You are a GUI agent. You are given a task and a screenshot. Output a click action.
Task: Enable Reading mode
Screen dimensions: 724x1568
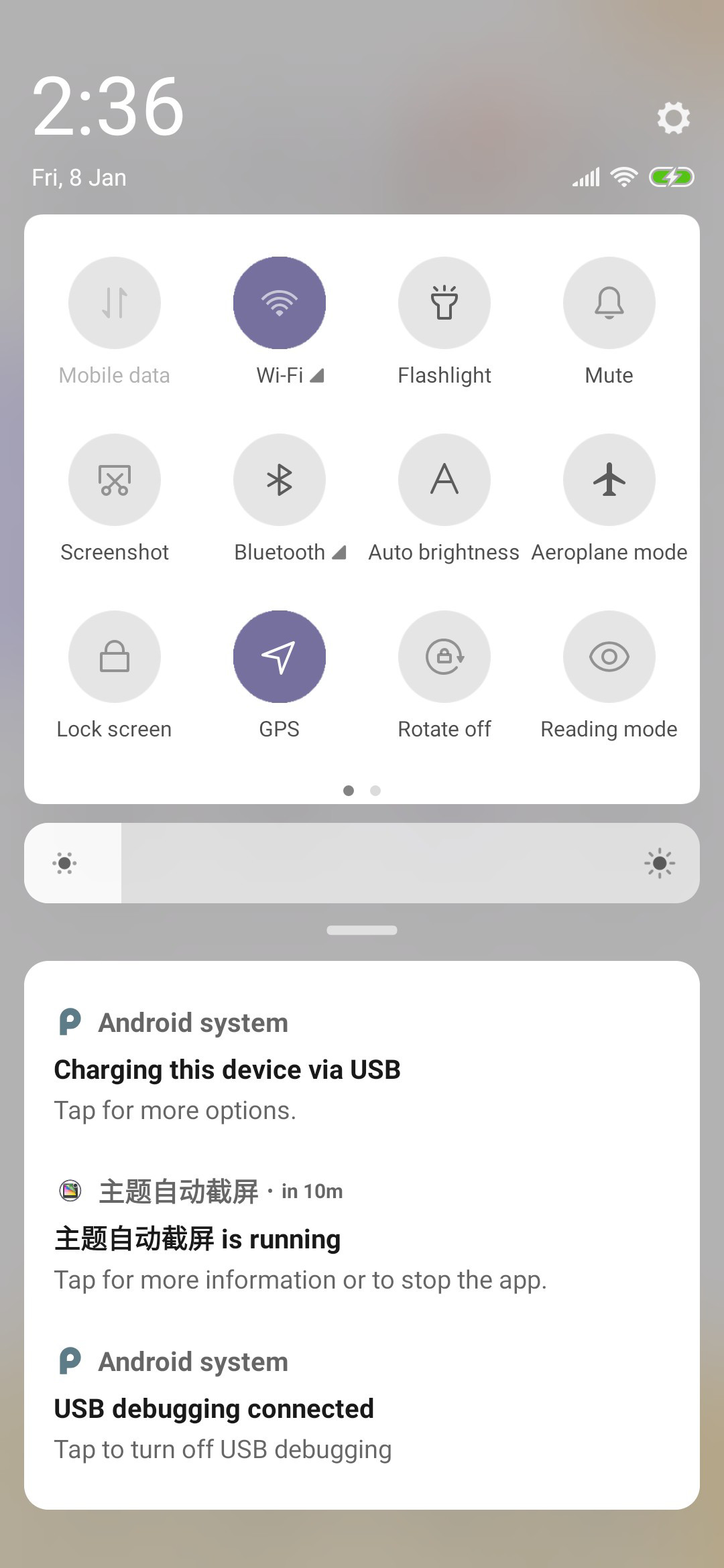click(609, 657)
